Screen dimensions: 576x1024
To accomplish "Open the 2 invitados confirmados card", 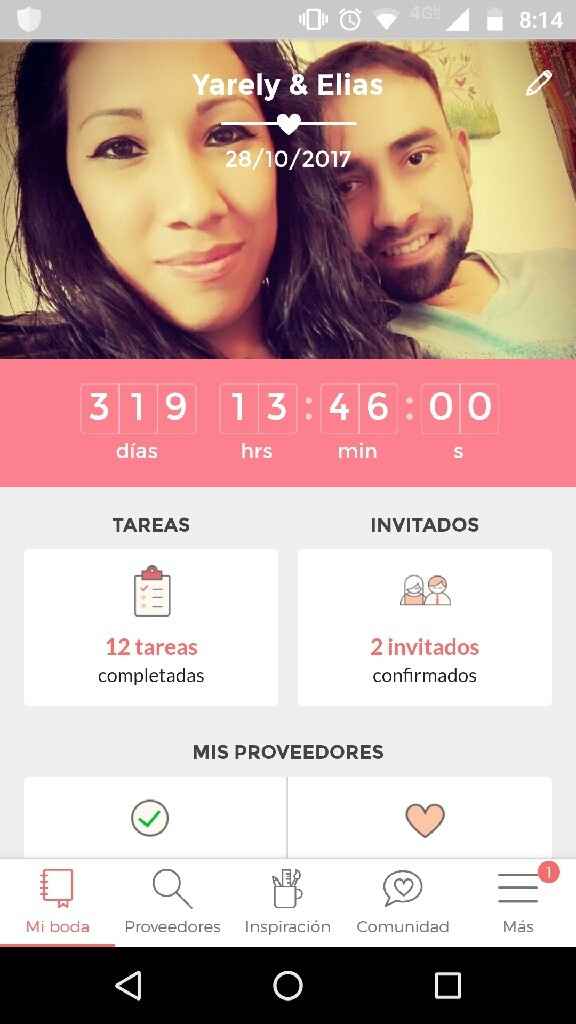I will click(x=424, y=627).
